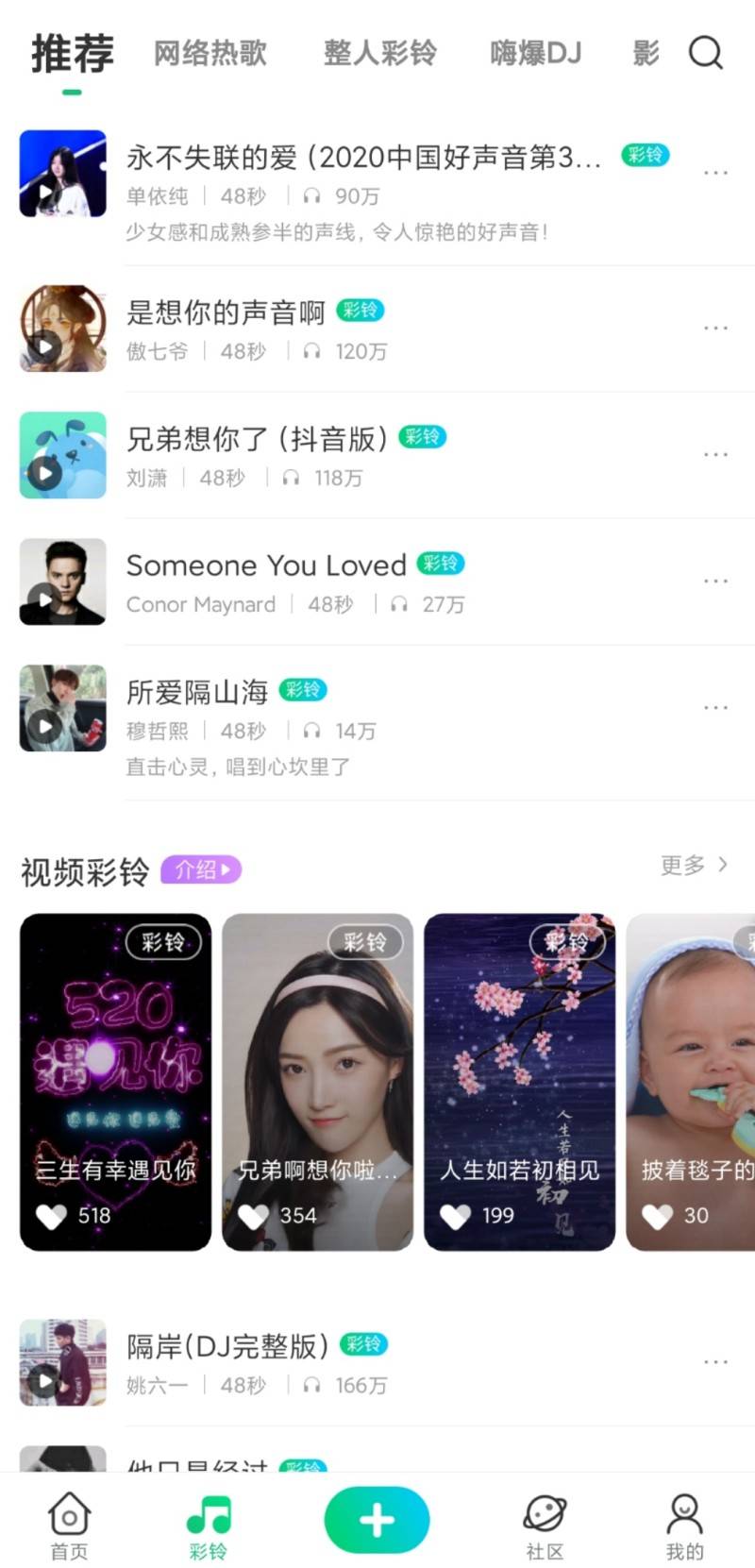Switch to the 网络热歌 tab
The width and height of the screenshot is (755, 1568).
[x=210, y=53]
